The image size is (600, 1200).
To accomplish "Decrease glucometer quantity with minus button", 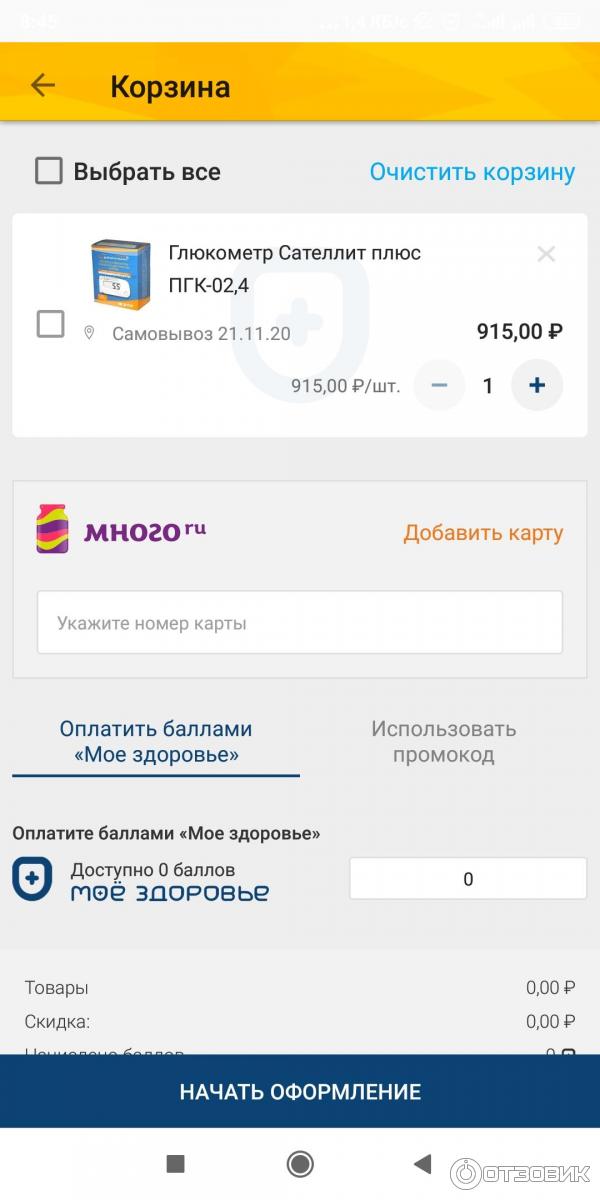I will tap(439, 385).
